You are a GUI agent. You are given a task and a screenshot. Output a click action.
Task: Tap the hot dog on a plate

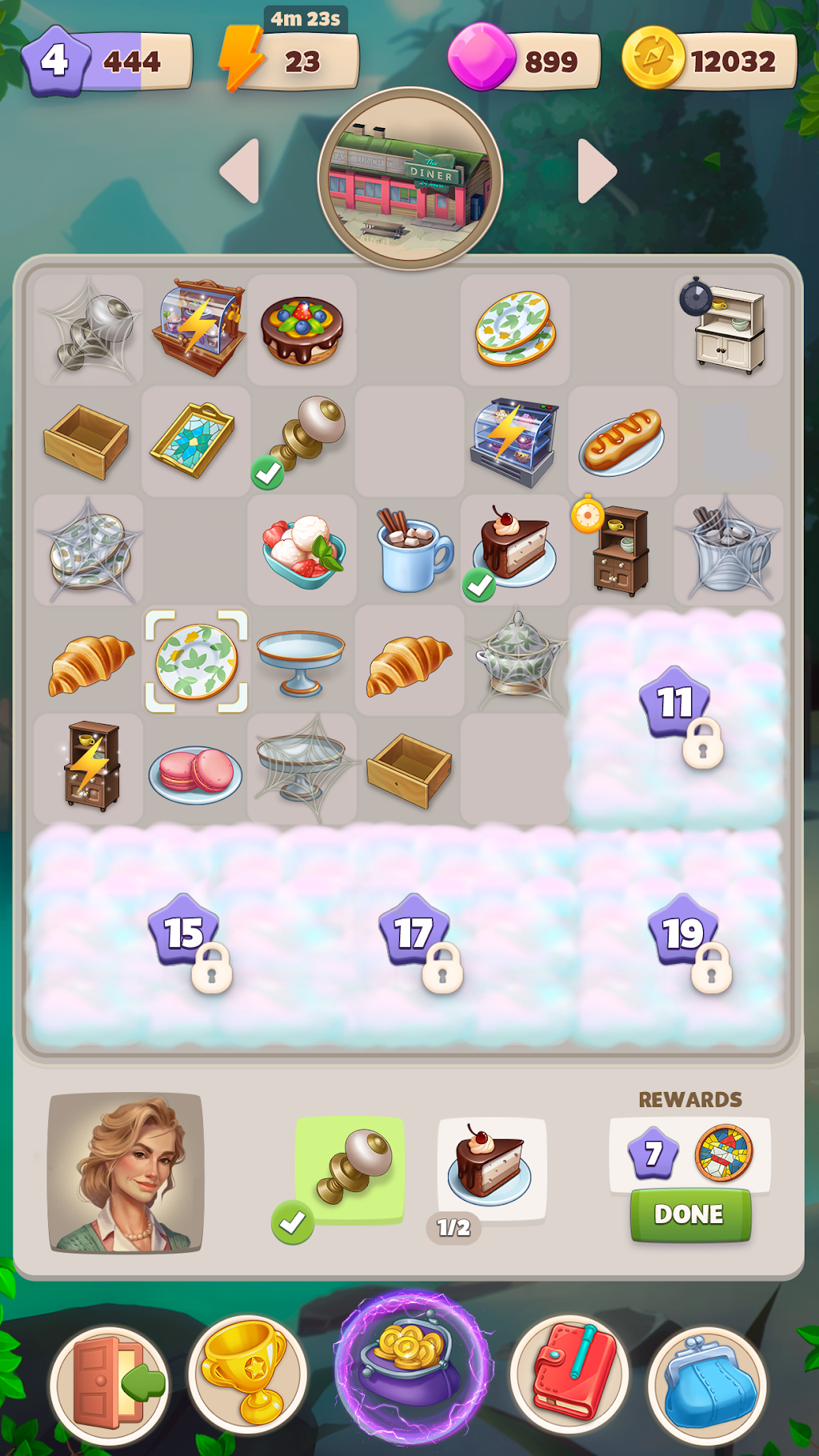[622, 441]
